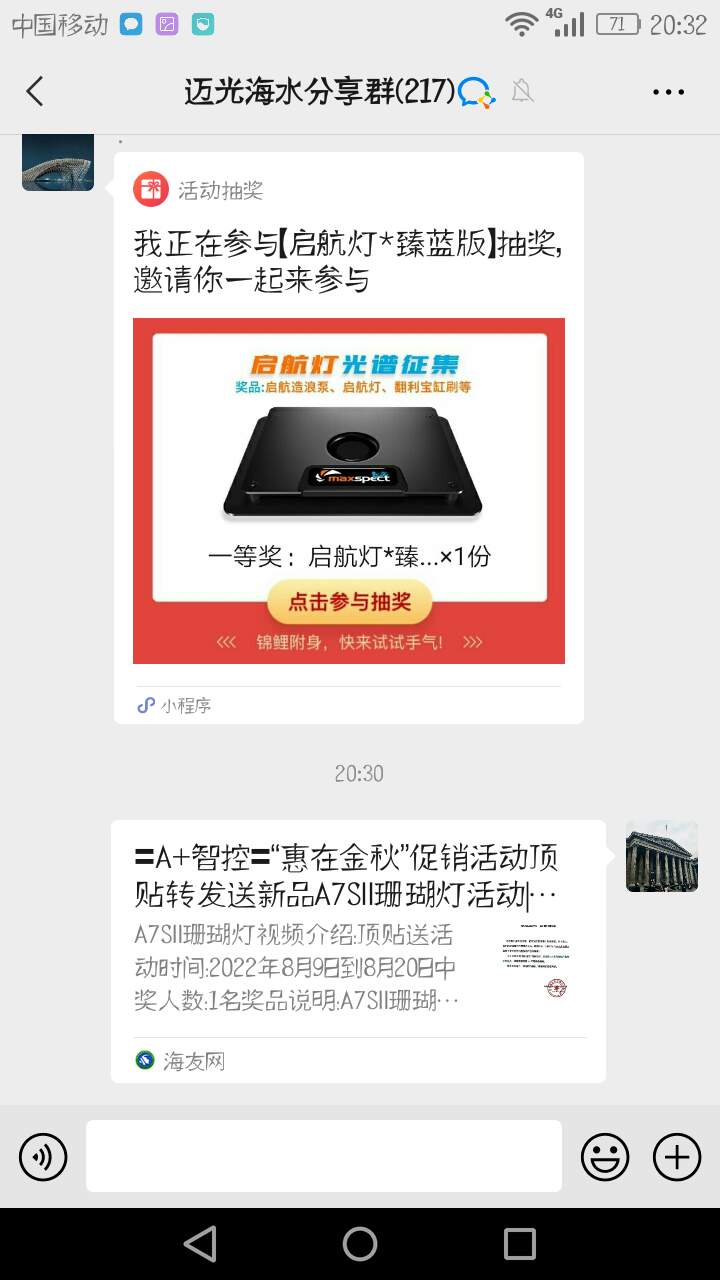This screenshot has height=1280, width=720.
Task: Open the group chat overflow menu
Action: (x=668, y=92)
